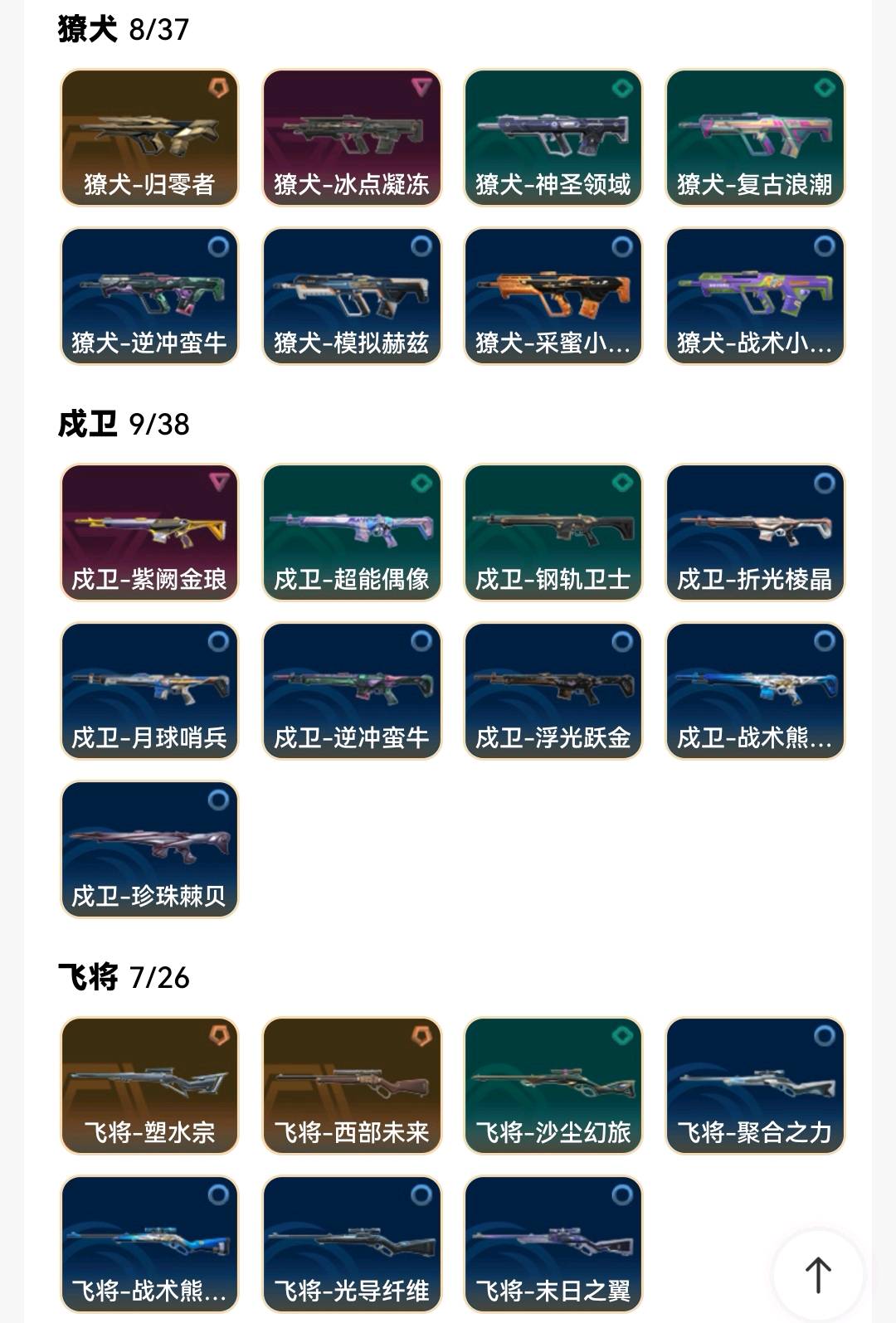The height and width of the screenshot is (1323, 896).
Task: Open the 獠犬-模拟赫兹 skin
Action: (x=352, y=296)
